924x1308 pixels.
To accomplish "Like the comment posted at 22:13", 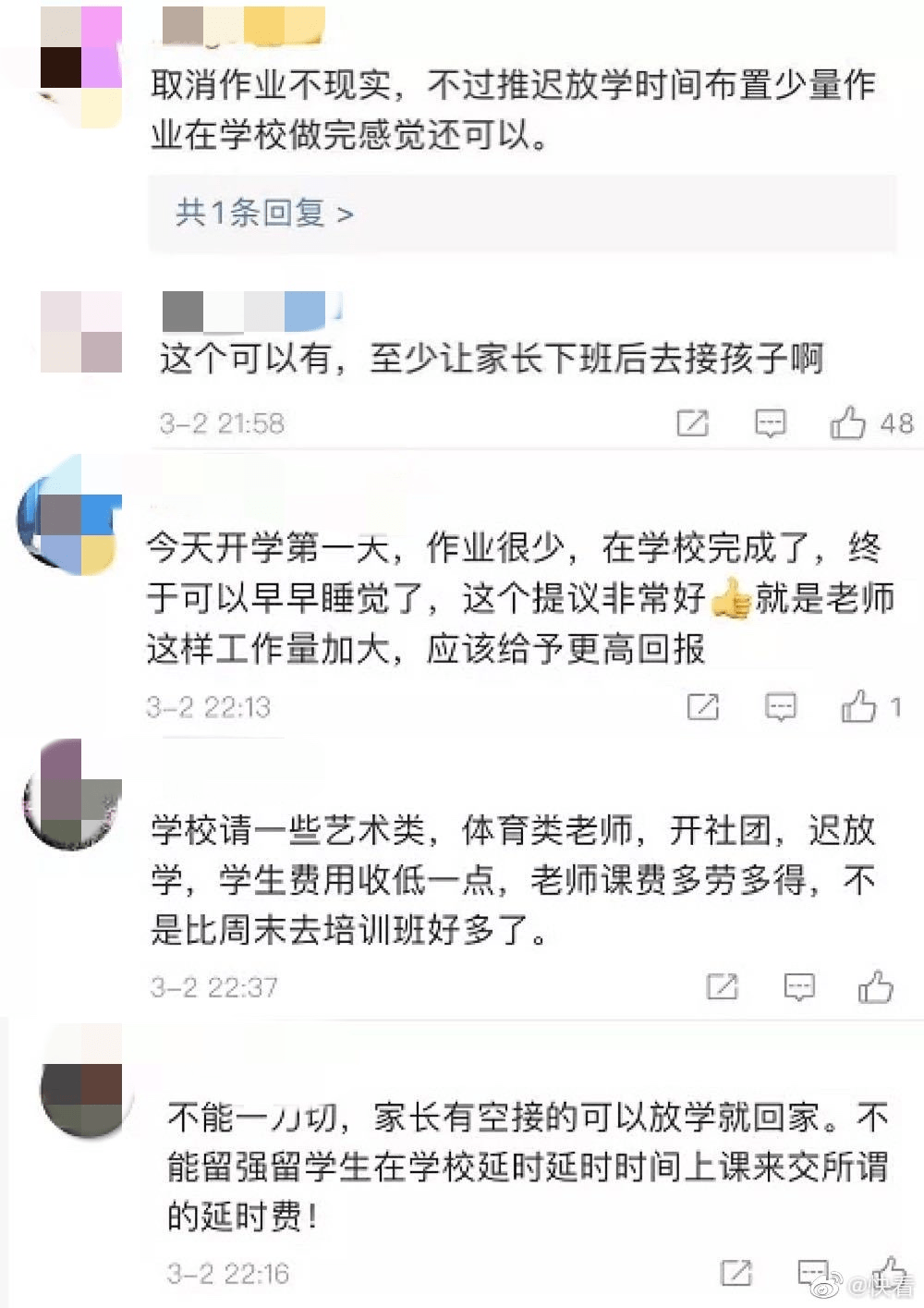I will [x=861, y=707].
